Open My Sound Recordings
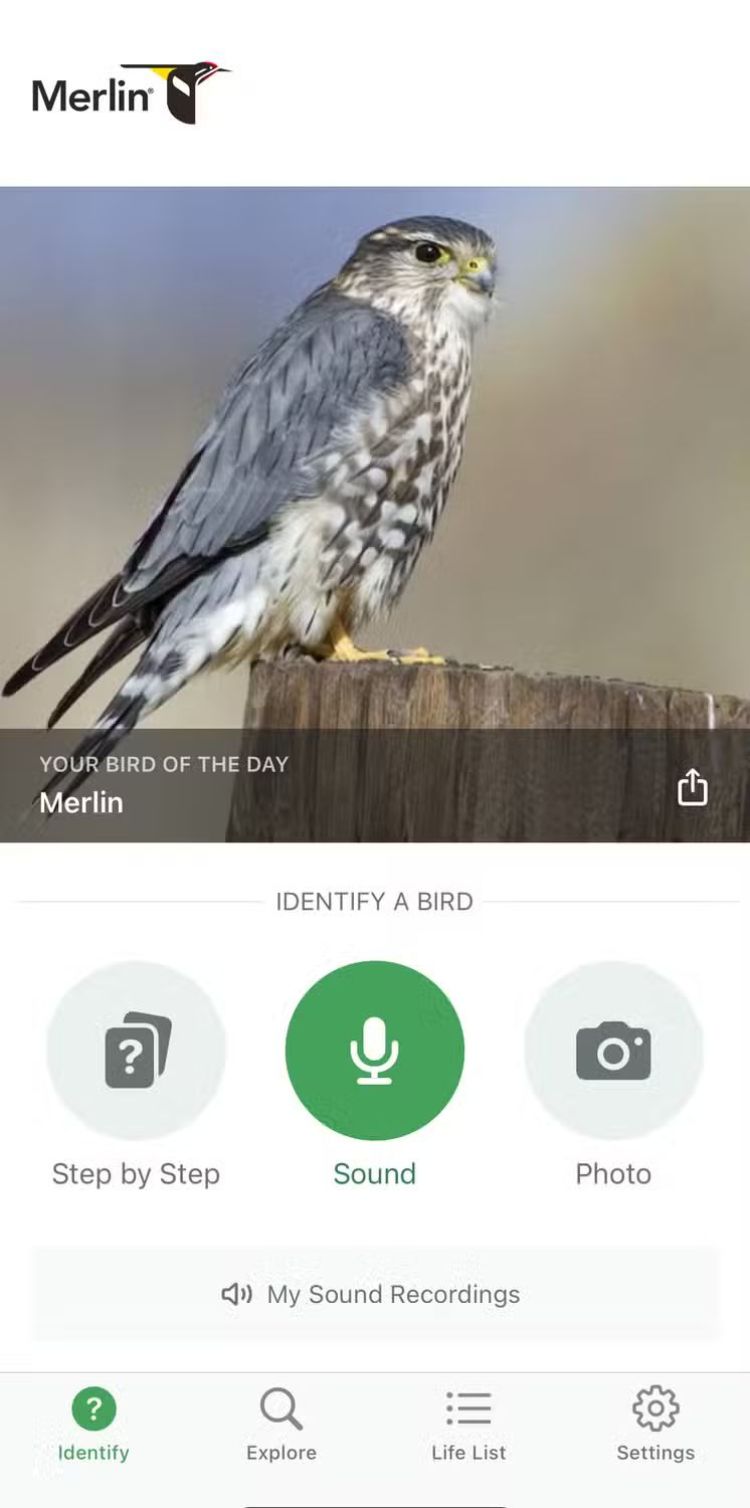The width and height of the screenshot is (750, 1508). (375, 1294)
